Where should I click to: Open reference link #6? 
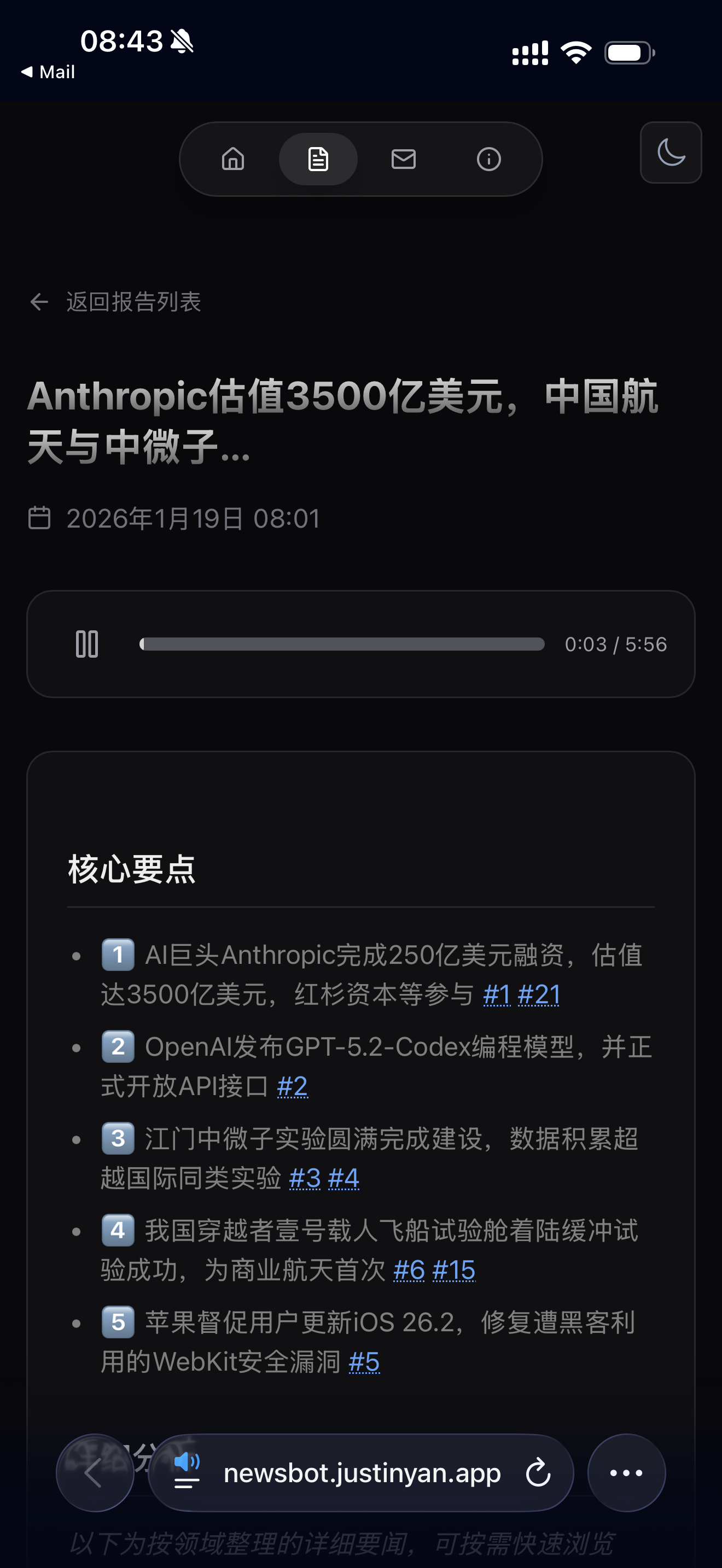pos(409,1271)
